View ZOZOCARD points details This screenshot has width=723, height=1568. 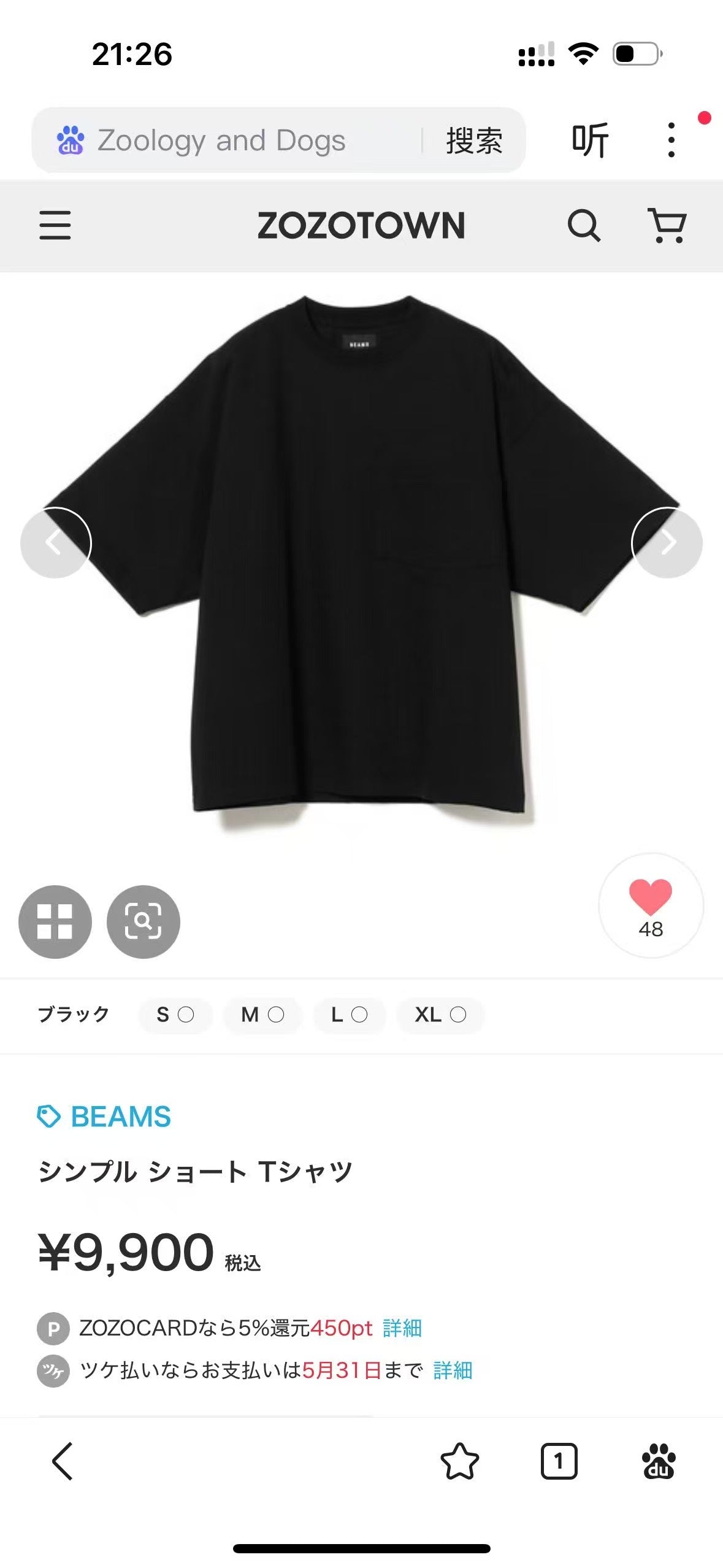402,1328
